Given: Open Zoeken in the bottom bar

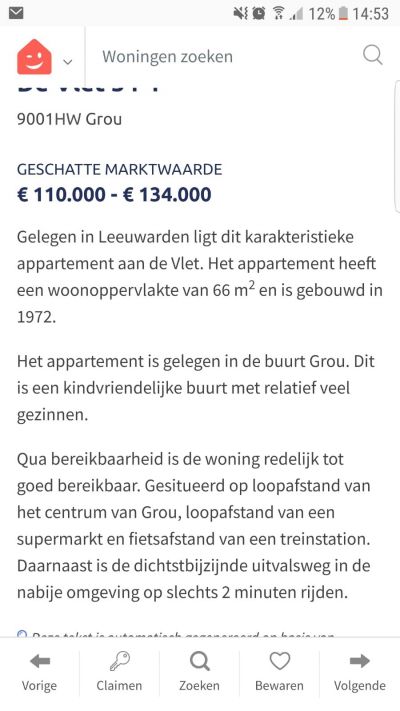Looking at the screenshot, I should click(200, 672).
